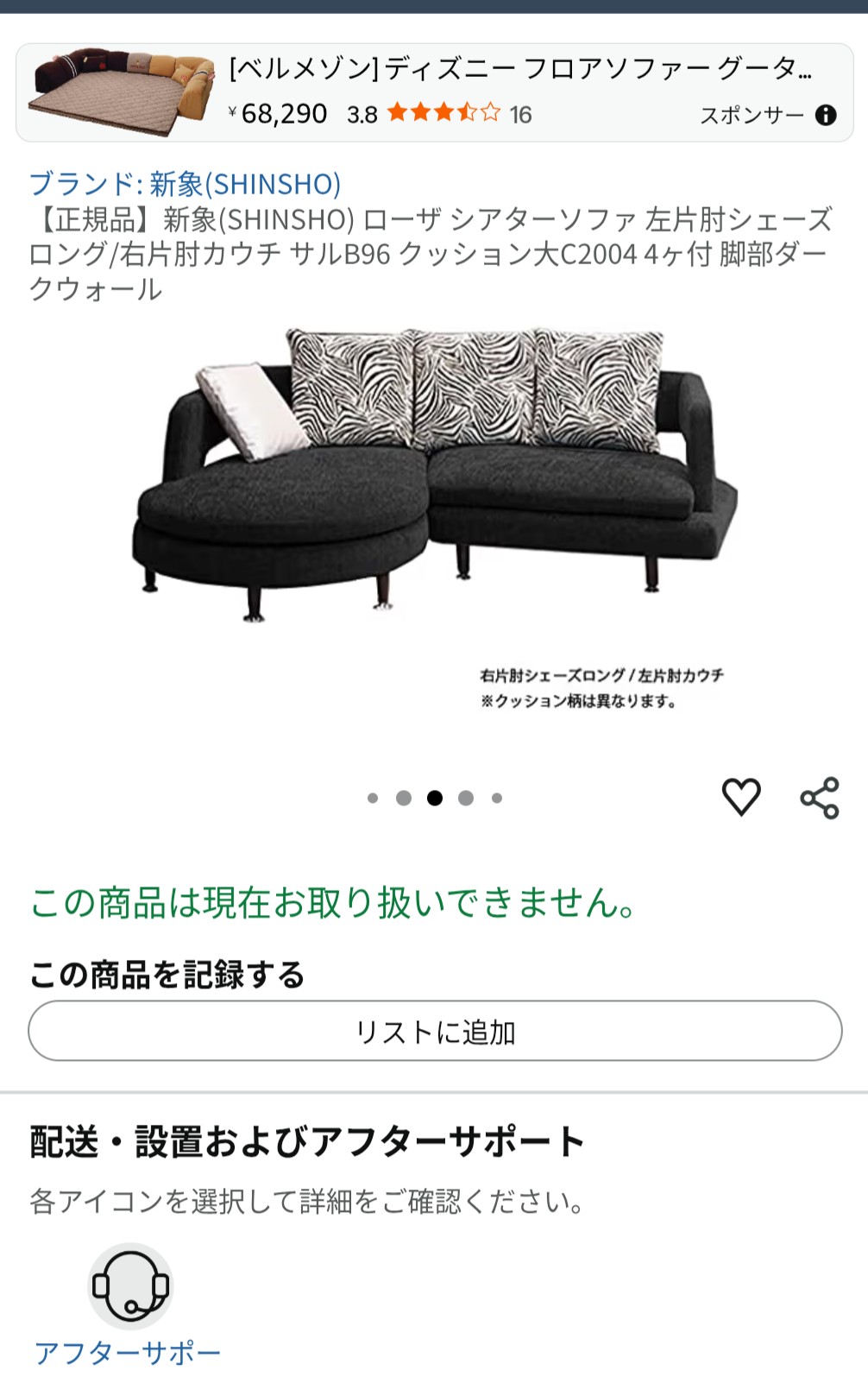The height and width of the screenshot is (1383, 868).
Task: Share this sofa listing
Action: 820,798
